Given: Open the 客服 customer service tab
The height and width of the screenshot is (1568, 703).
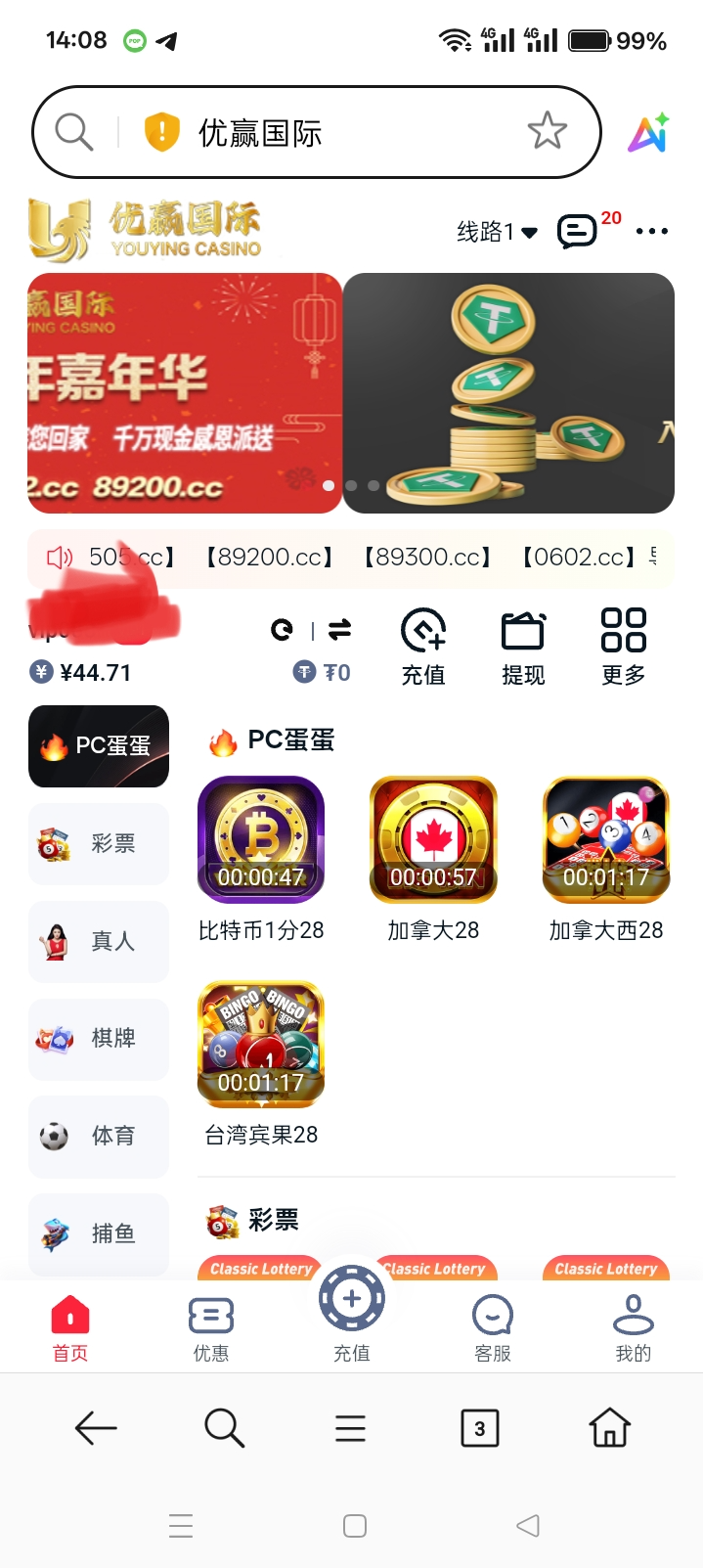Looking at the screenshot, I should [493, 1327].
